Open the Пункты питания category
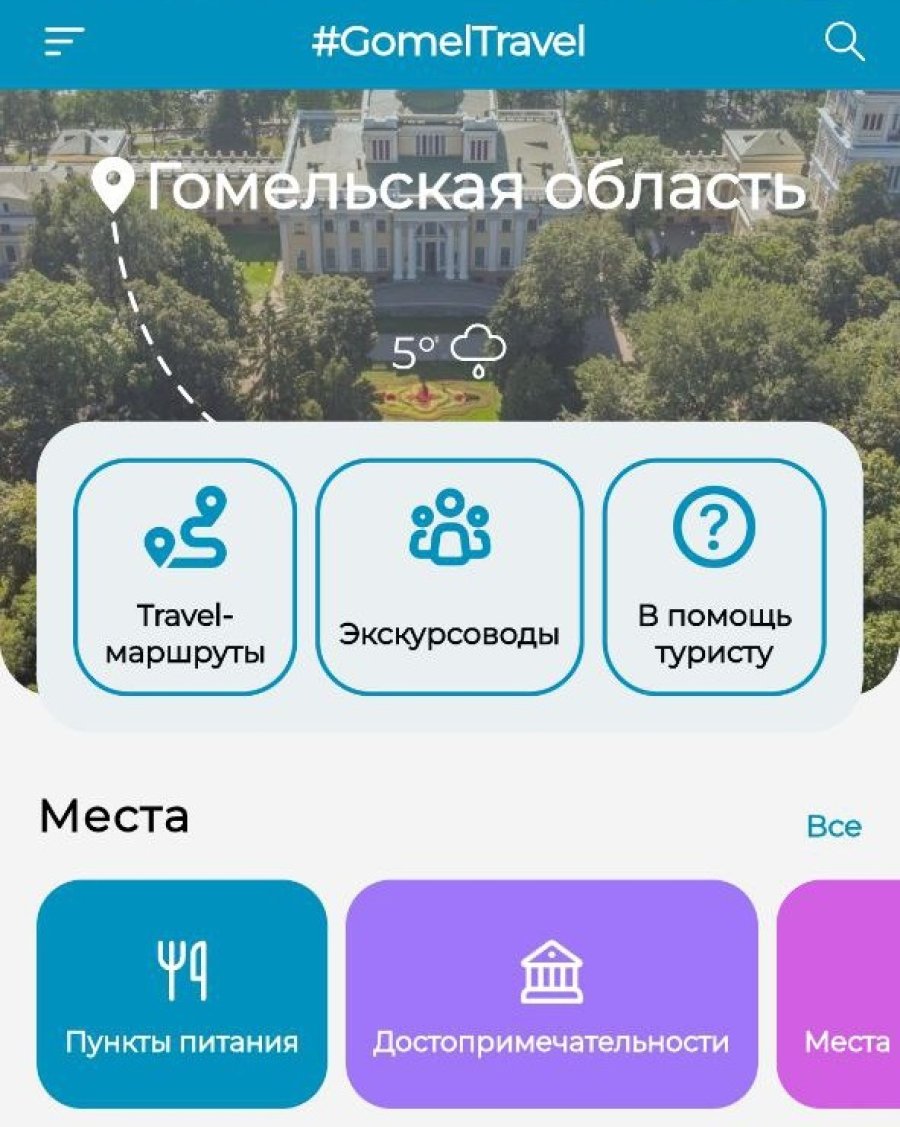The height and width of the screenshot is (1127, 900). coord(182,994)
